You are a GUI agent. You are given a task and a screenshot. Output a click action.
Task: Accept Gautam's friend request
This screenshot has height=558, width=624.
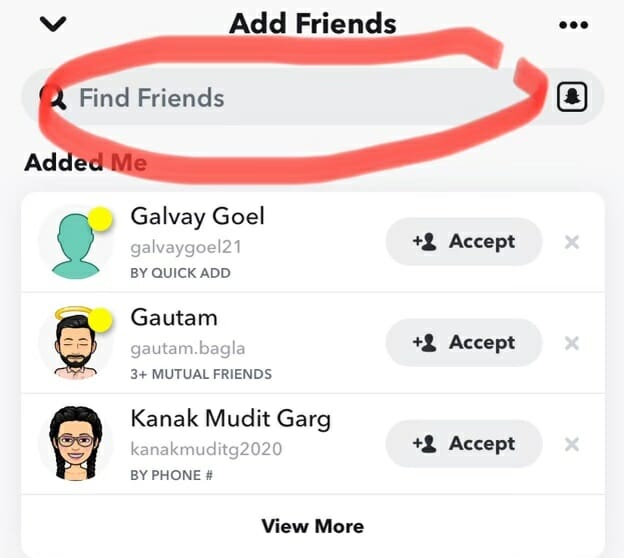(464, 342)
